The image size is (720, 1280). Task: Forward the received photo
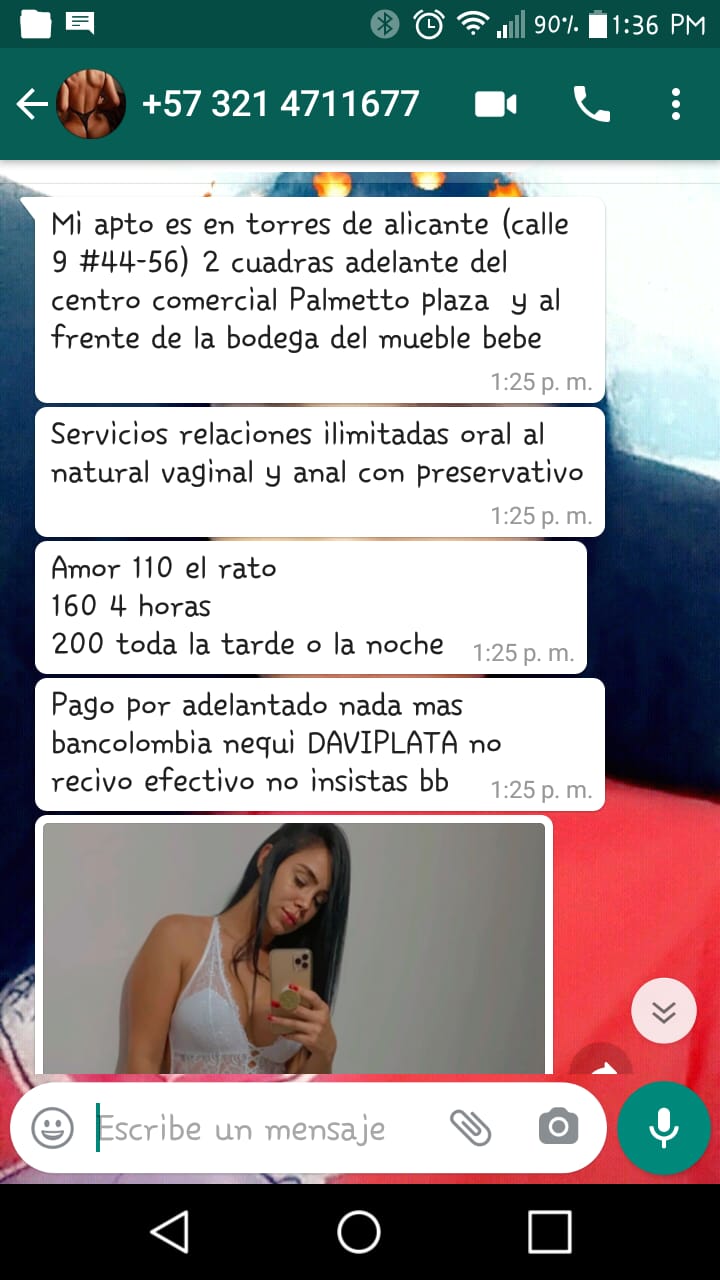(602, 1064)
